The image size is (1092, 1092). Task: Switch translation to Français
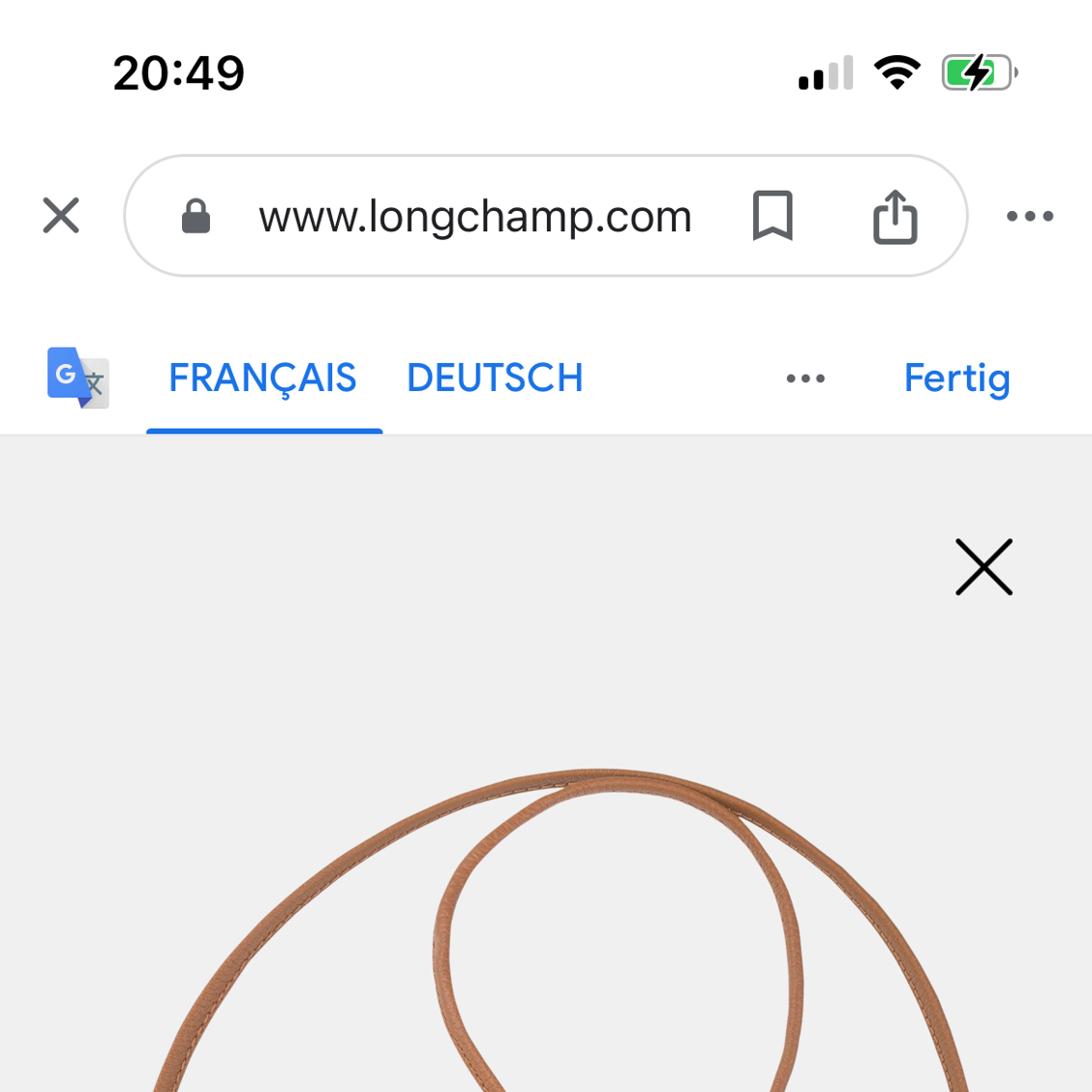(x=262, y=379)
